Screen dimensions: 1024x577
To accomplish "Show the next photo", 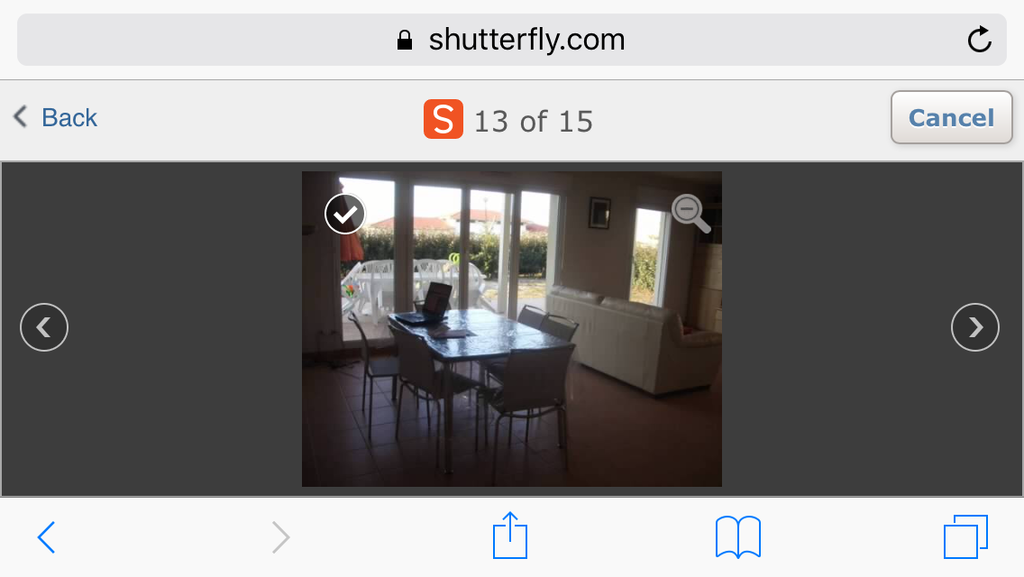I will pos(975,327).
